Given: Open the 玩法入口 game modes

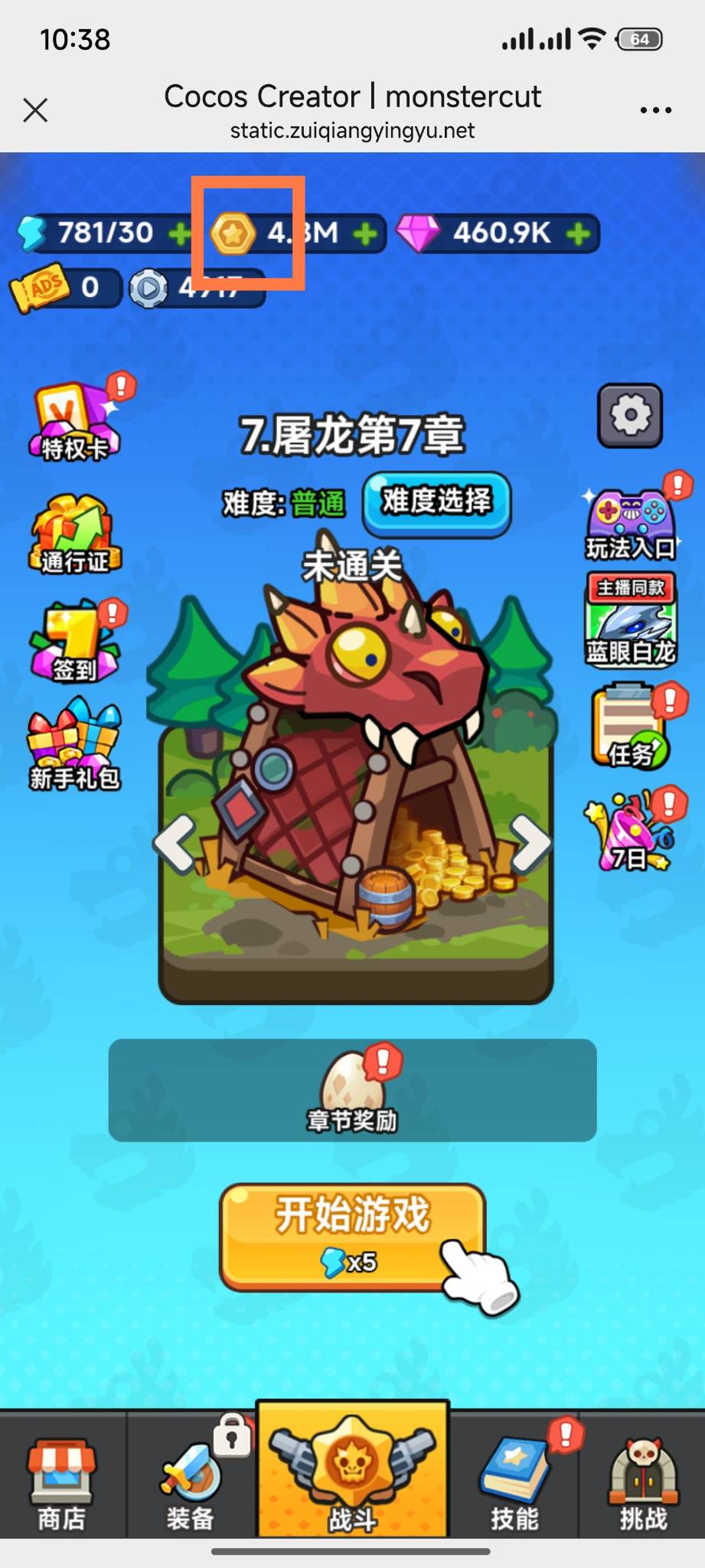Looking at the screenshot, I should click(631, 521).
